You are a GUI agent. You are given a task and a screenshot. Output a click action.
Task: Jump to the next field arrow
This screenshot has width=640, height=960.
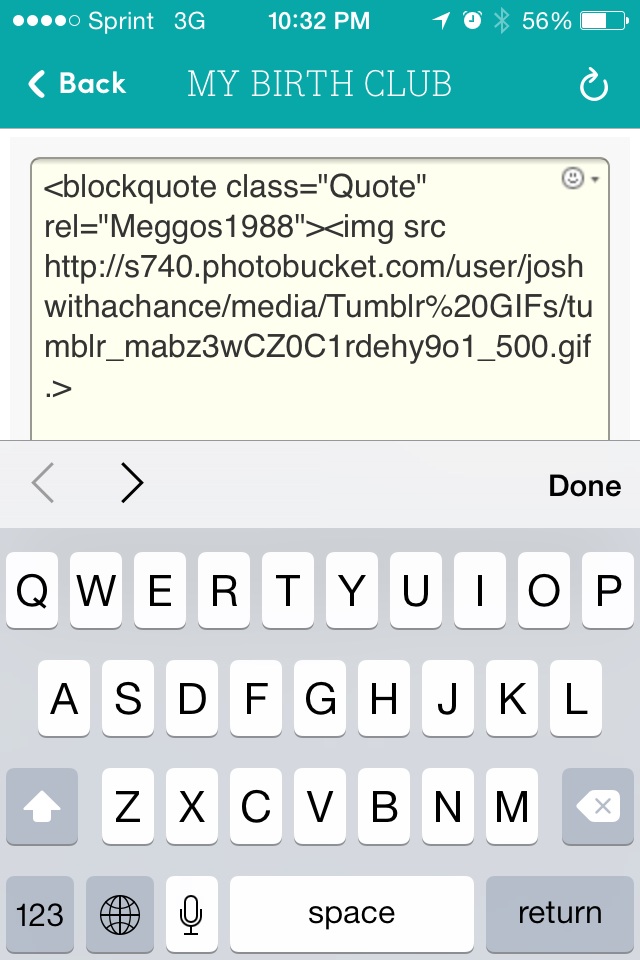131,484
